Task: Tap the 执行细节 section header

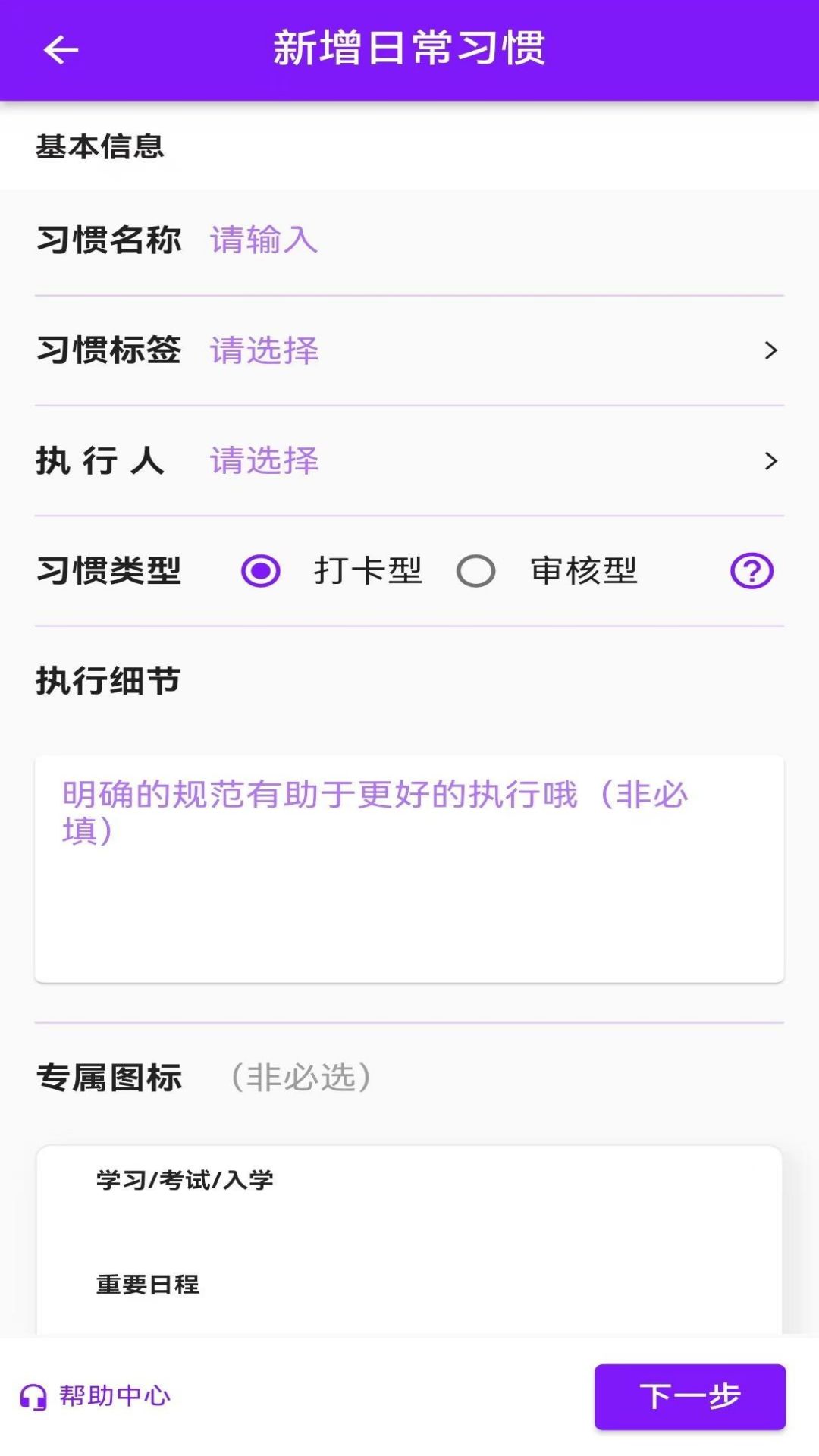Action: [108, 681]
